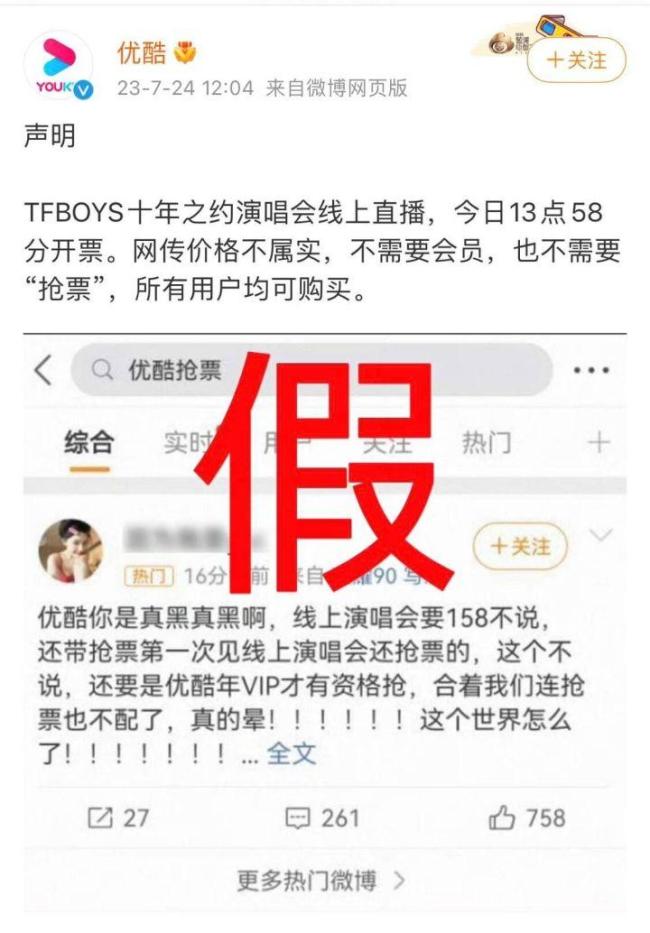Follow the 优酷 account

click(x=576, y=60)
